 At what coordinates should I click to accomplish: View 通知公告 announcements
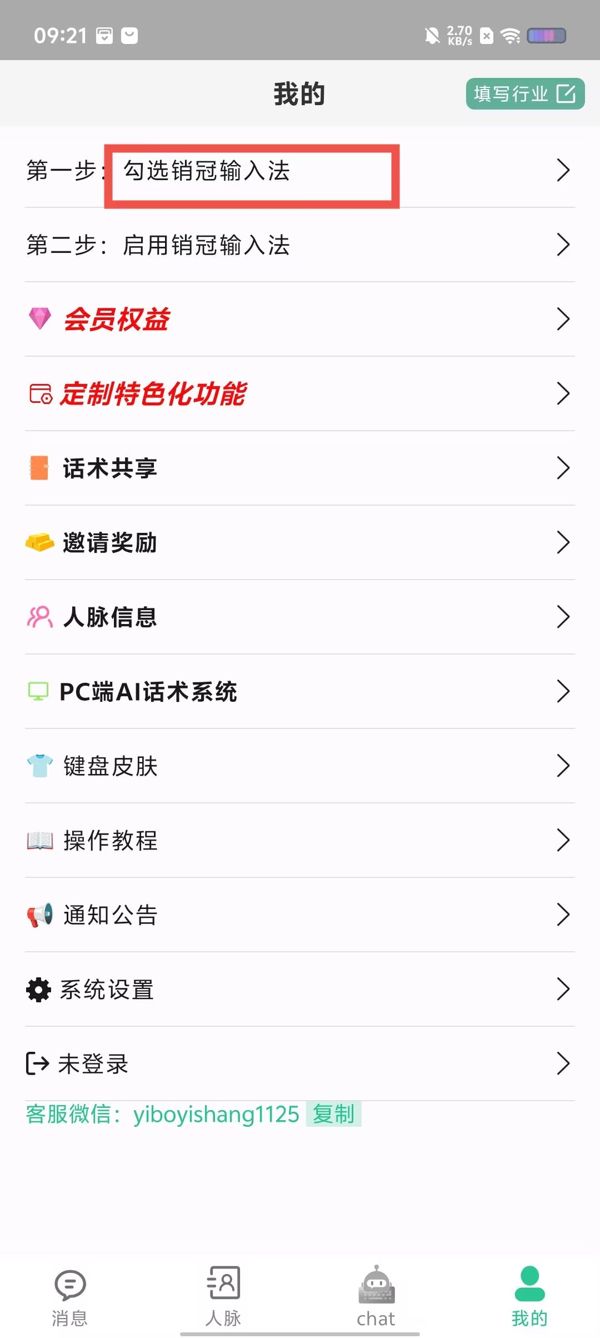[x=300, y=915]
